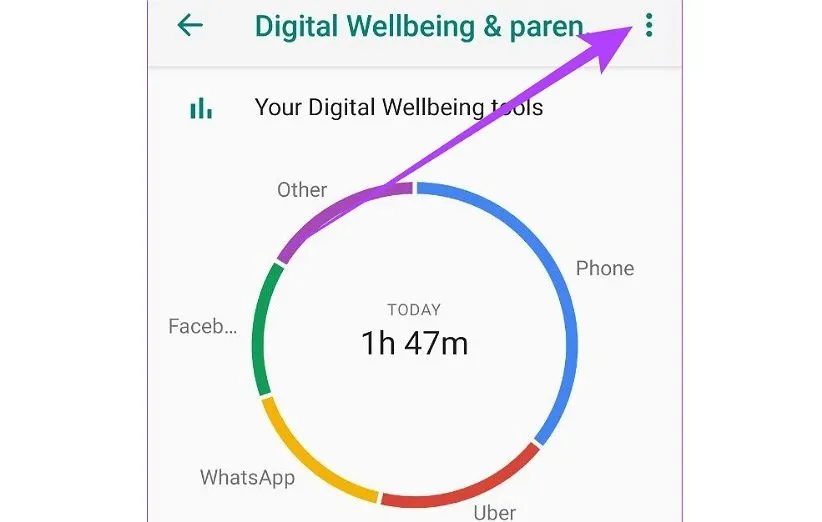Go back using the top arrow

click(189, 26)
